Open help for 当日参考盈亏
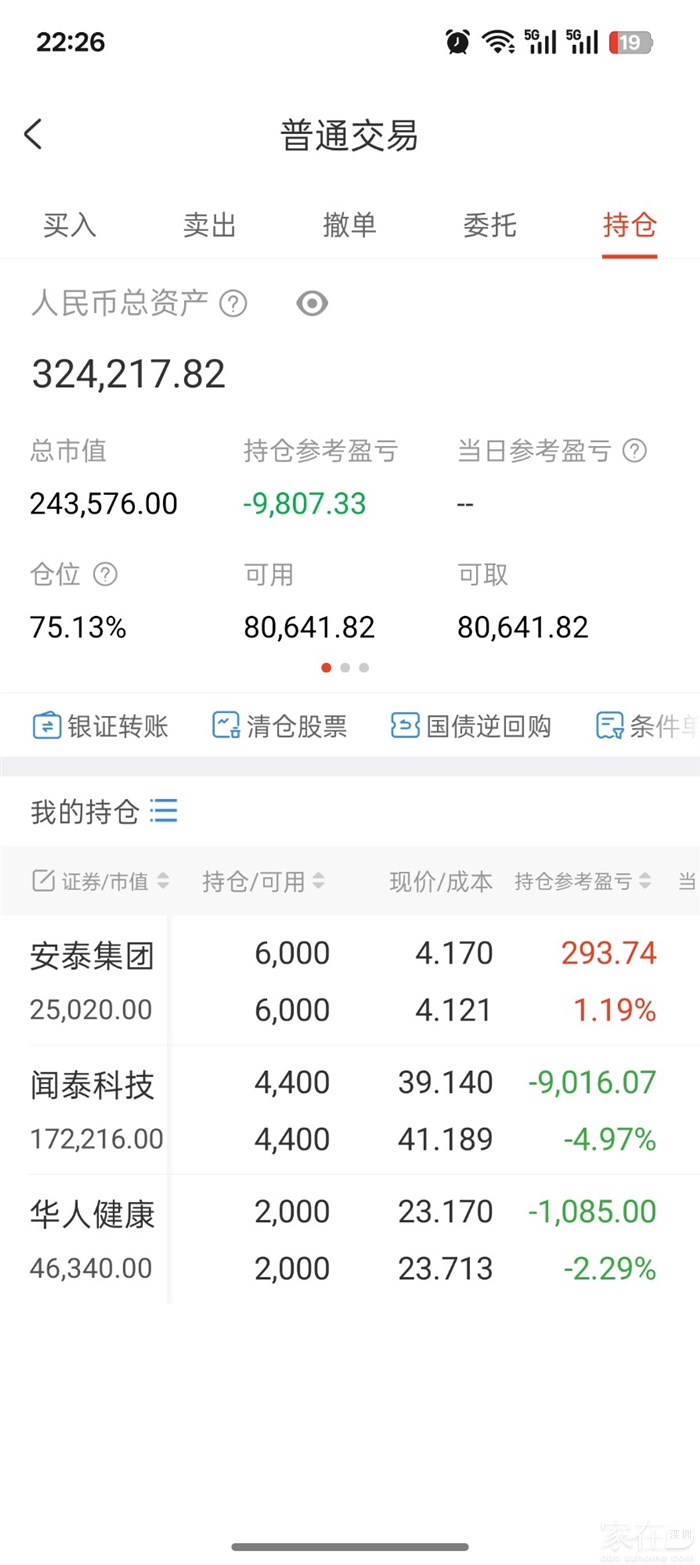The height and width of the screenshot is (1565, 700). (x=634, y=451)
